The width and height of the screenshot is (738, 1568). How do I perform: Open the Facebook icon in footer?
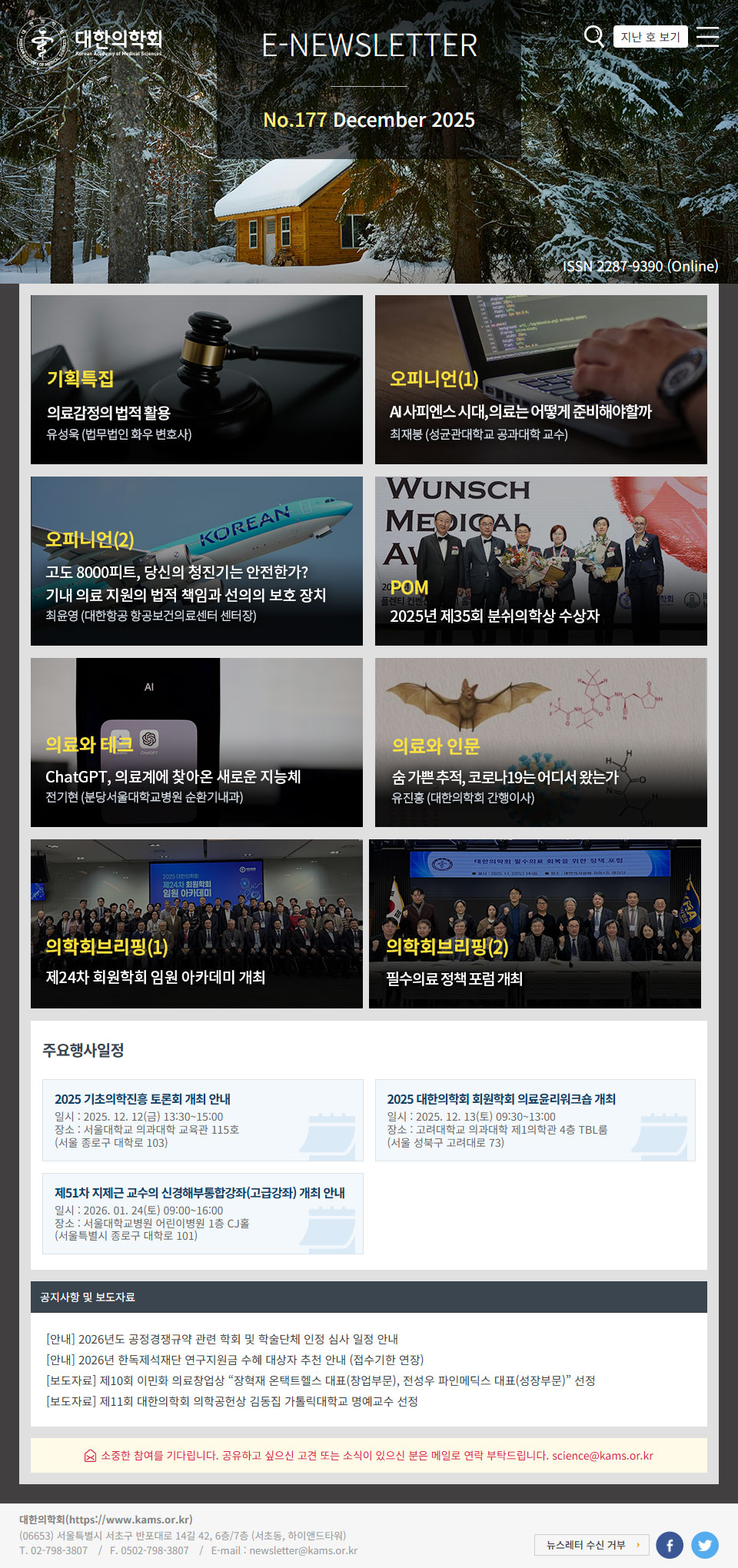click(x=670, y=1545)
